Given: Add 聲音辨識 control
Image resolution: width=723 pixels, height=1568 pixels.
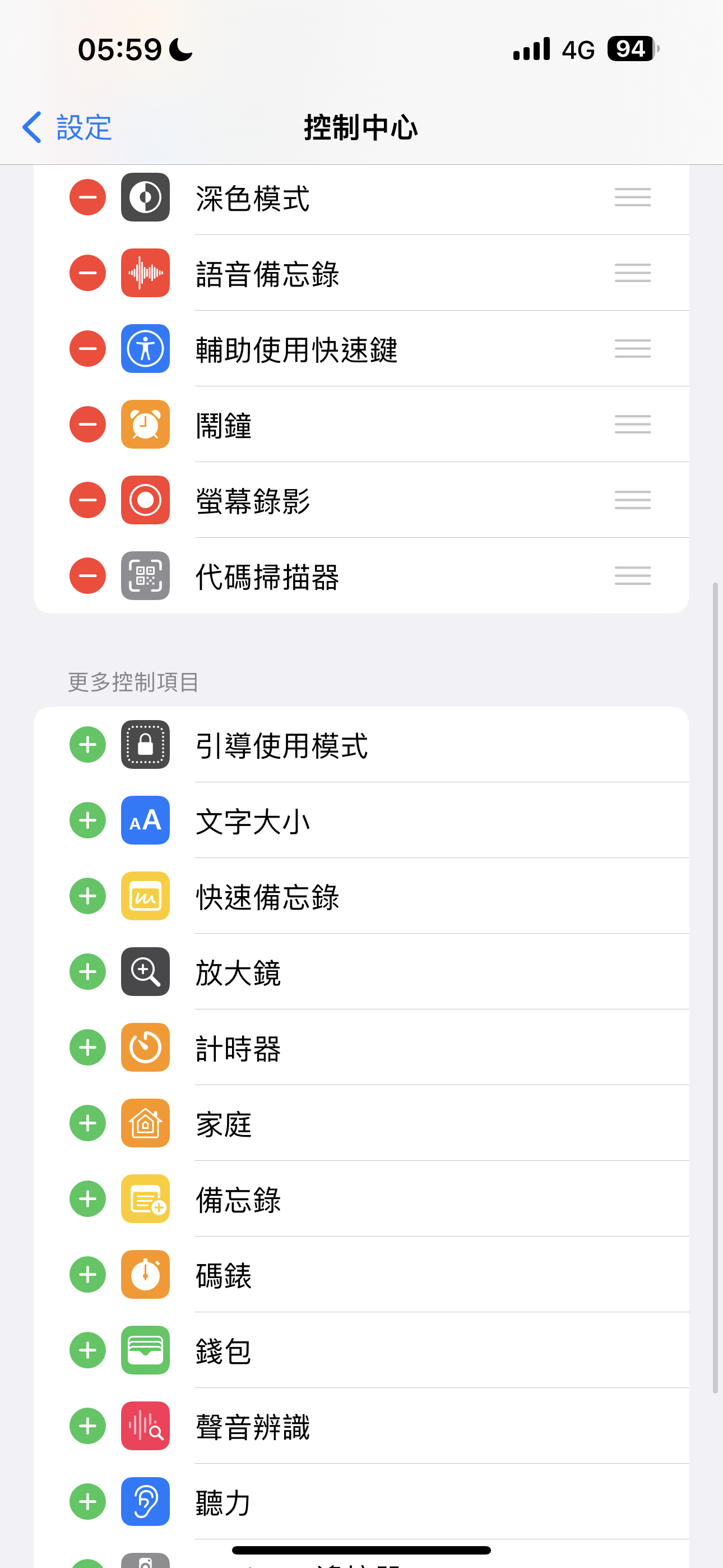Looking at the screenshot, I should [87, 1426].
